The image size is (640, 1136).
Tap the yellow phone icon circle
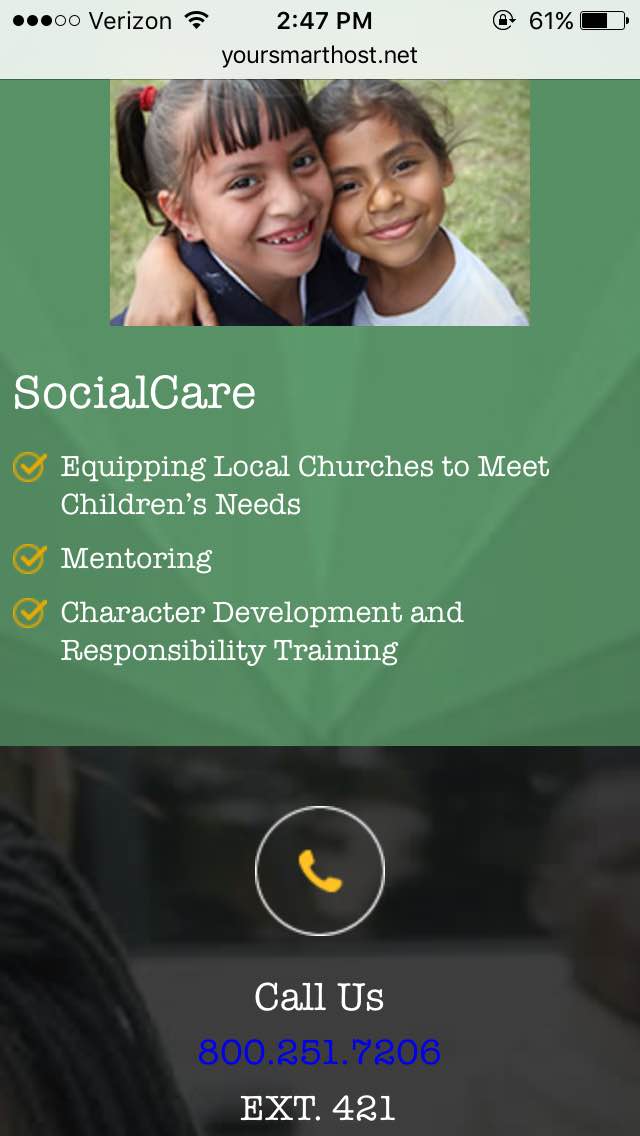pyautogui.click(x=320, y=871)
